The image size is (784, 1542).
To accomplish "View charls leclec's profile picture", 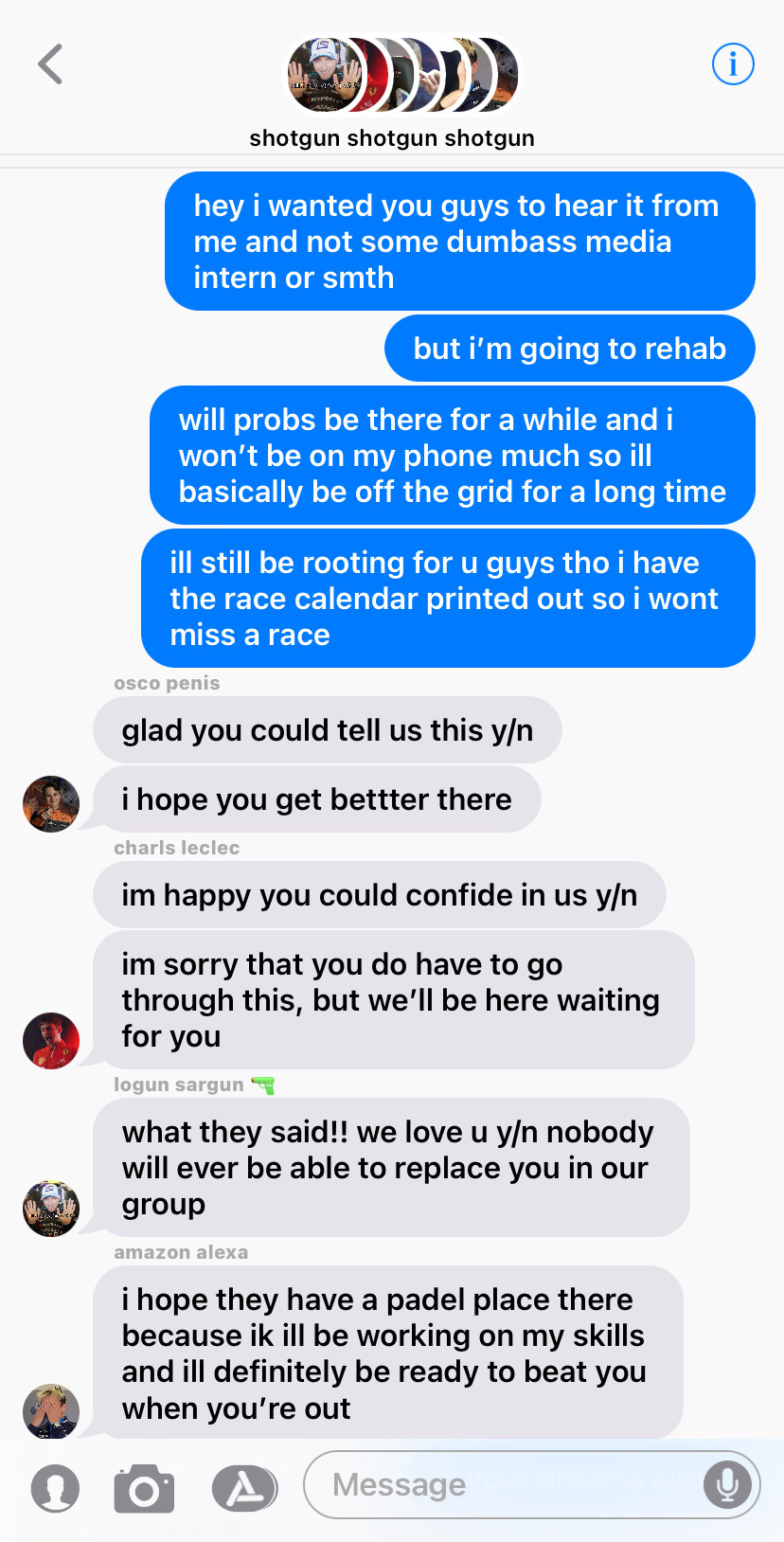I will 51,1040.
